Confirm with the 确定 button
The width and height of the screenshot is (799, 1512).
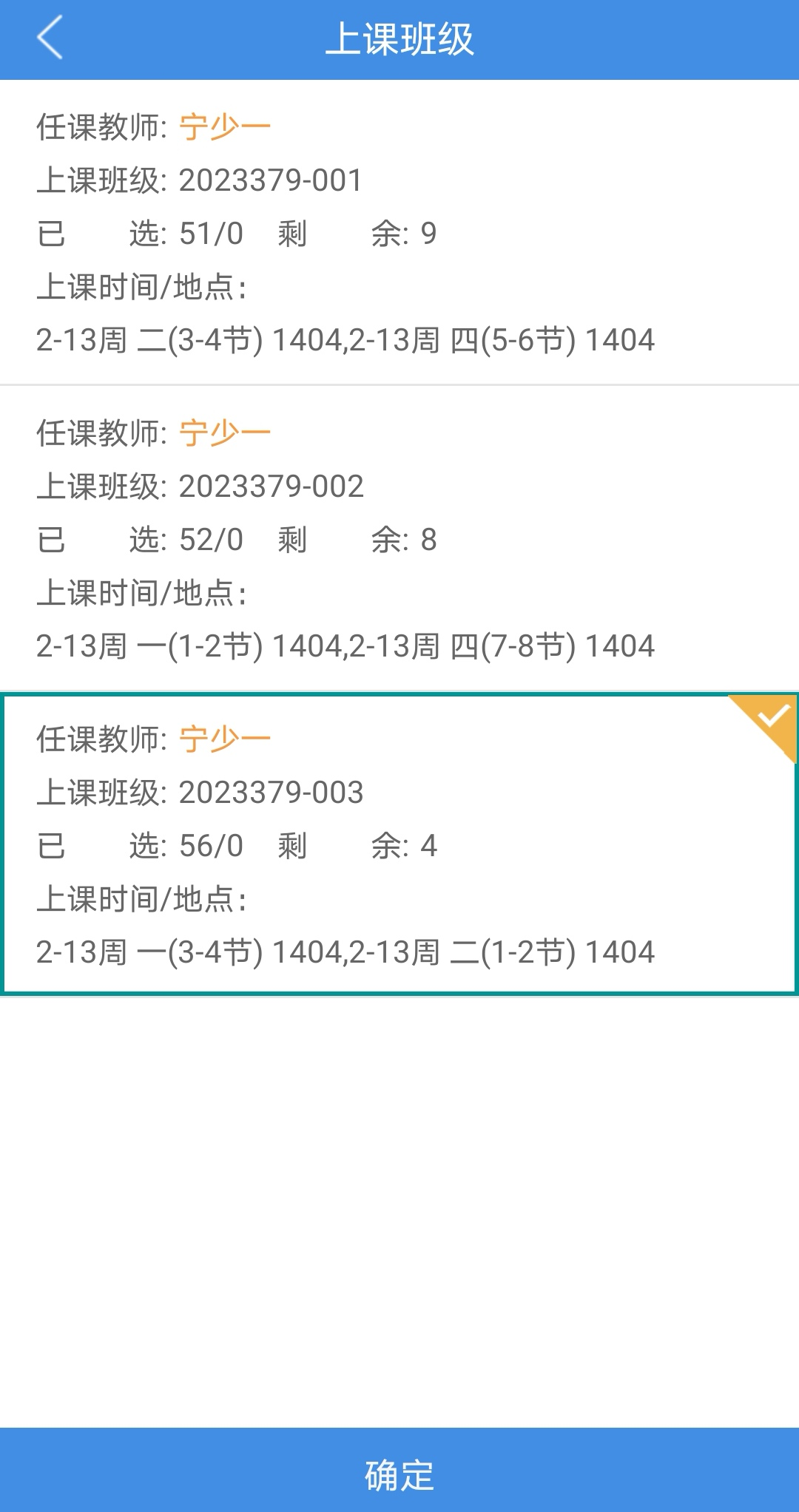click(x=399, y=1474)
